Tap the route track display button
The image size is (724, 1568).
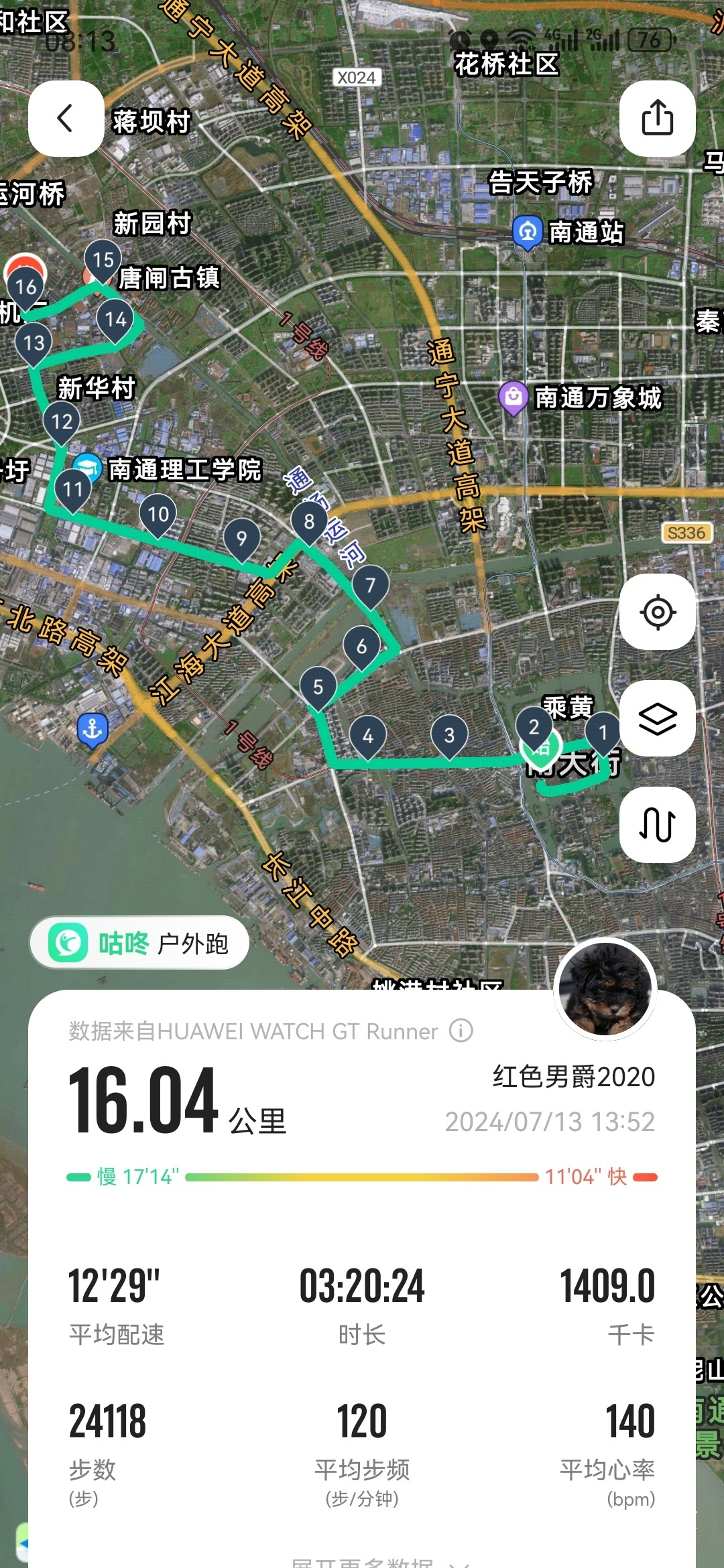(657, 824)
